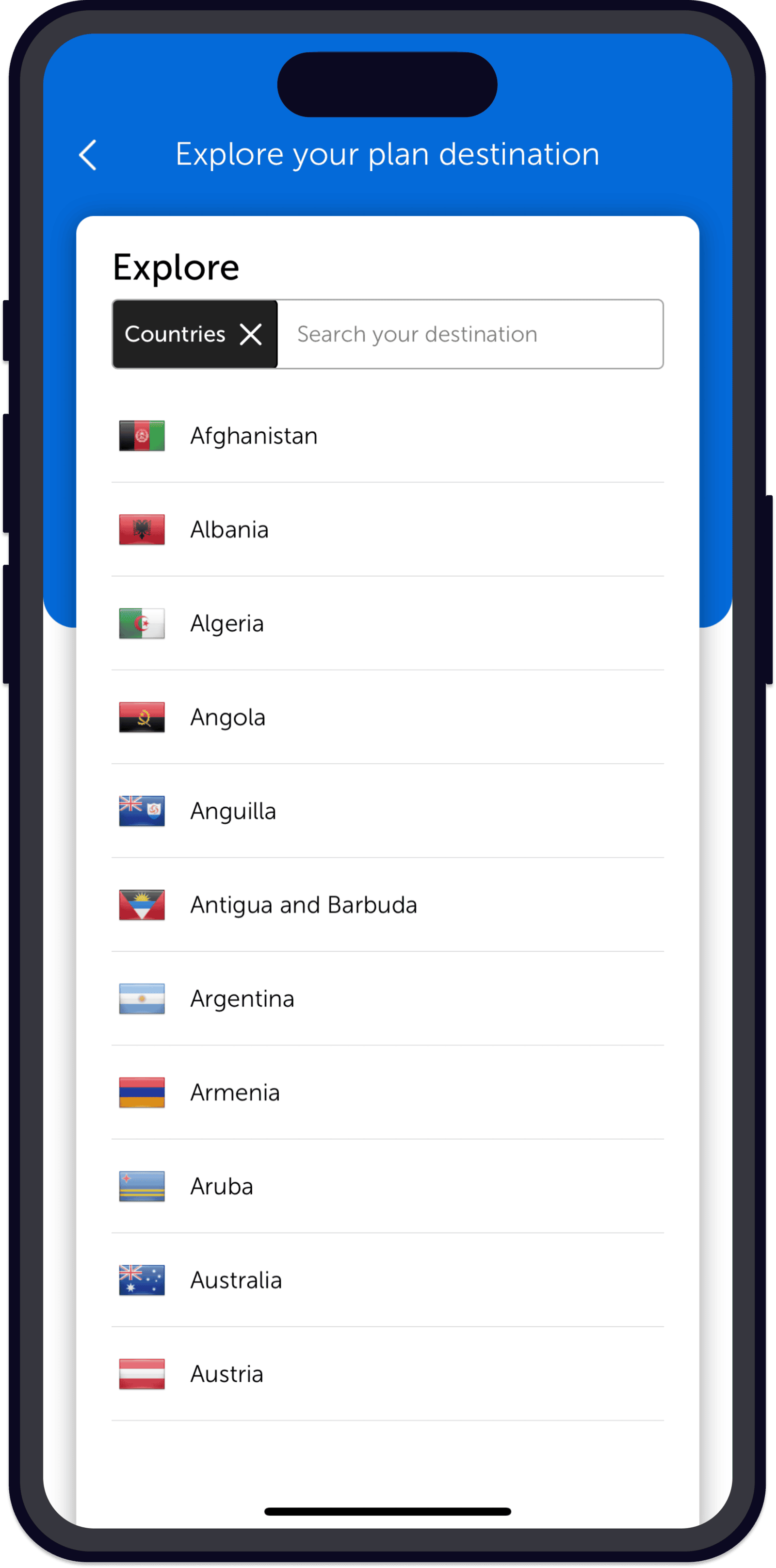Tap the Anguilla flag icon
This screenshot has width=776, height=1568.
pyautogui.click(x=141, y=811)
